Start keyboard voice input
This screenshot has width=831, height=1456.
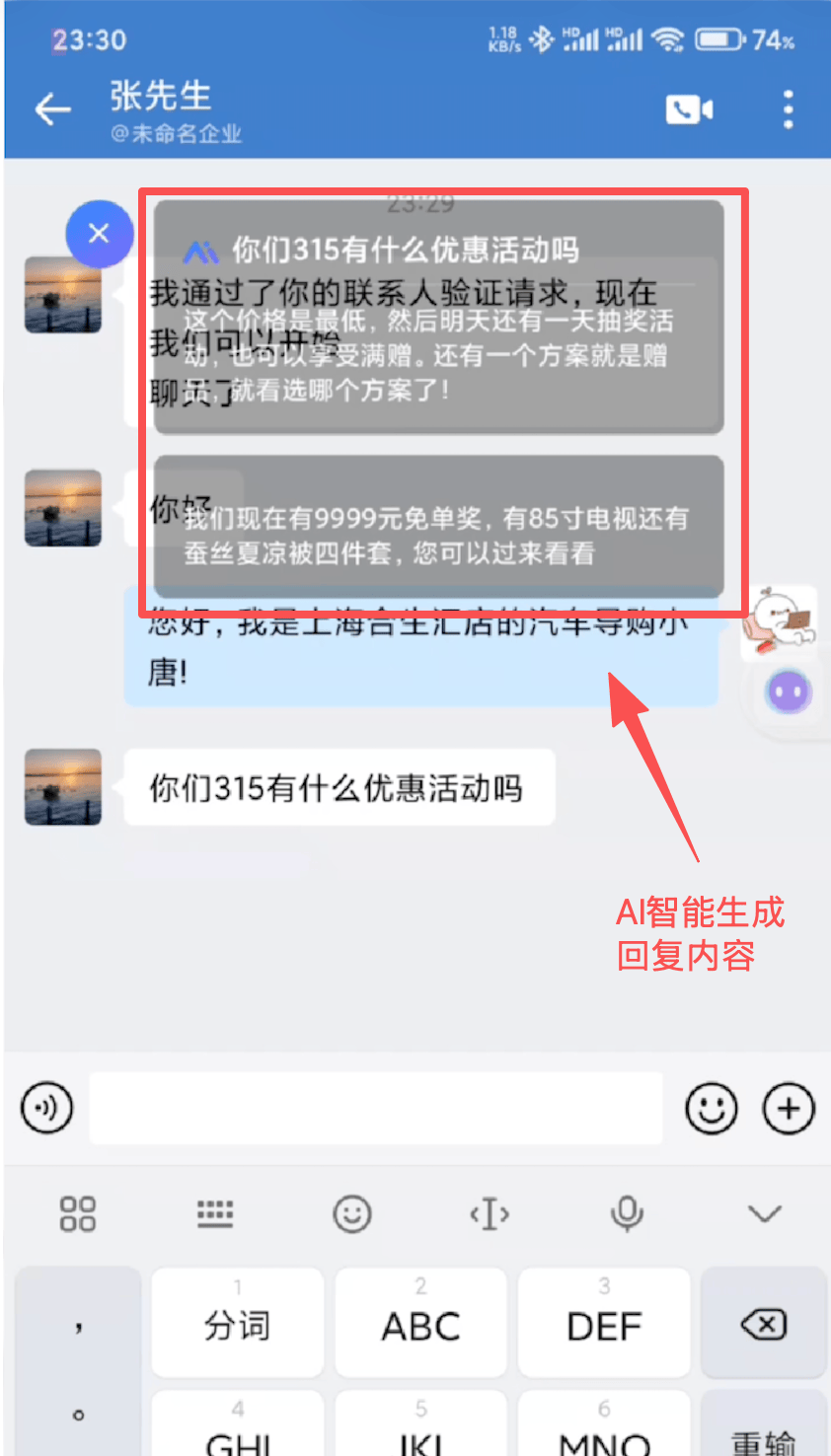pos(627,1213)
